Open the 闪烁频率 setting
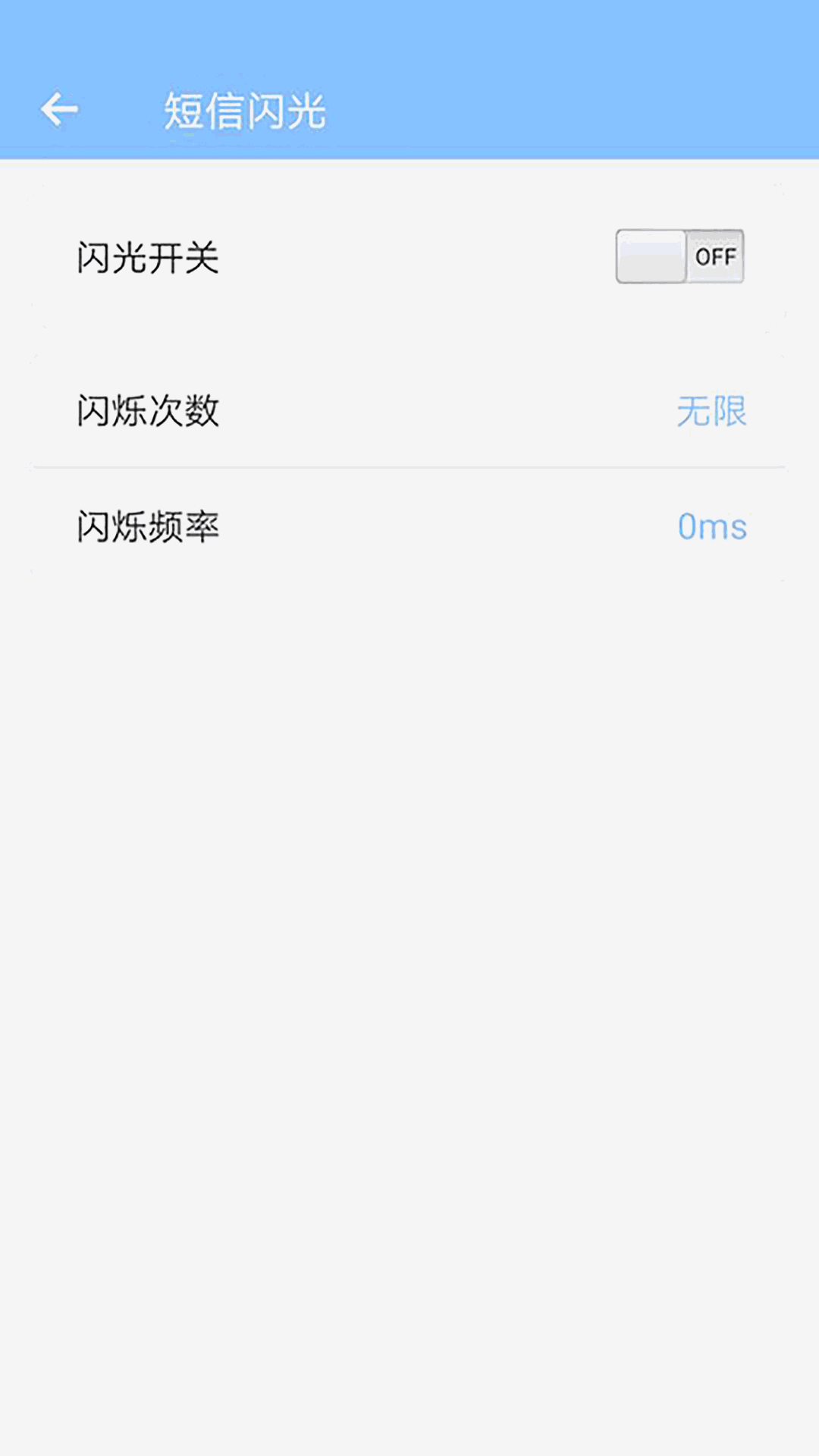The height and width of the screenshot is (1456, 819). pos(409,526)
